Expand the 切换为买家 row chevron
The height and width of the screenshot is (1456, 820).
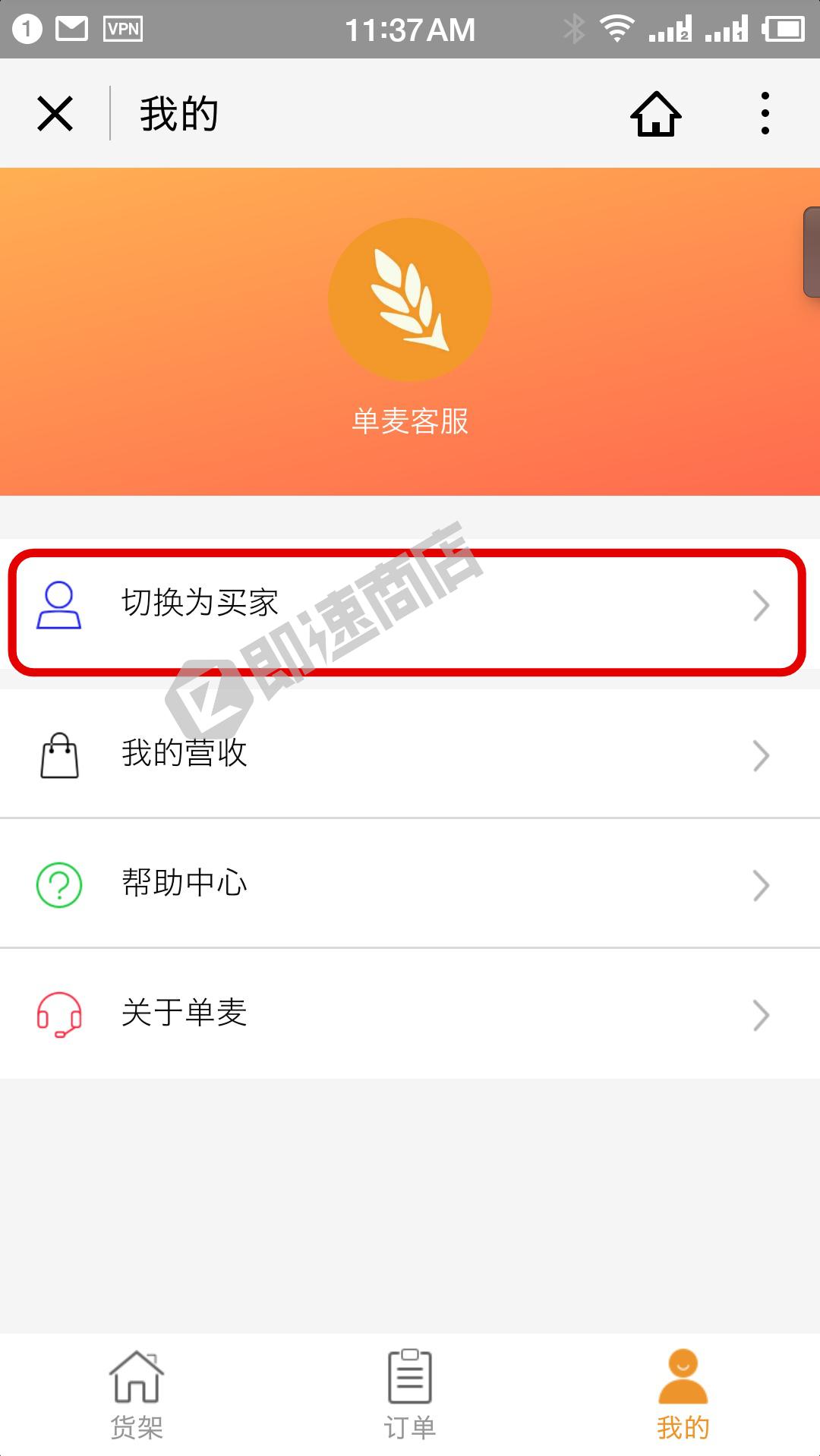761,605
